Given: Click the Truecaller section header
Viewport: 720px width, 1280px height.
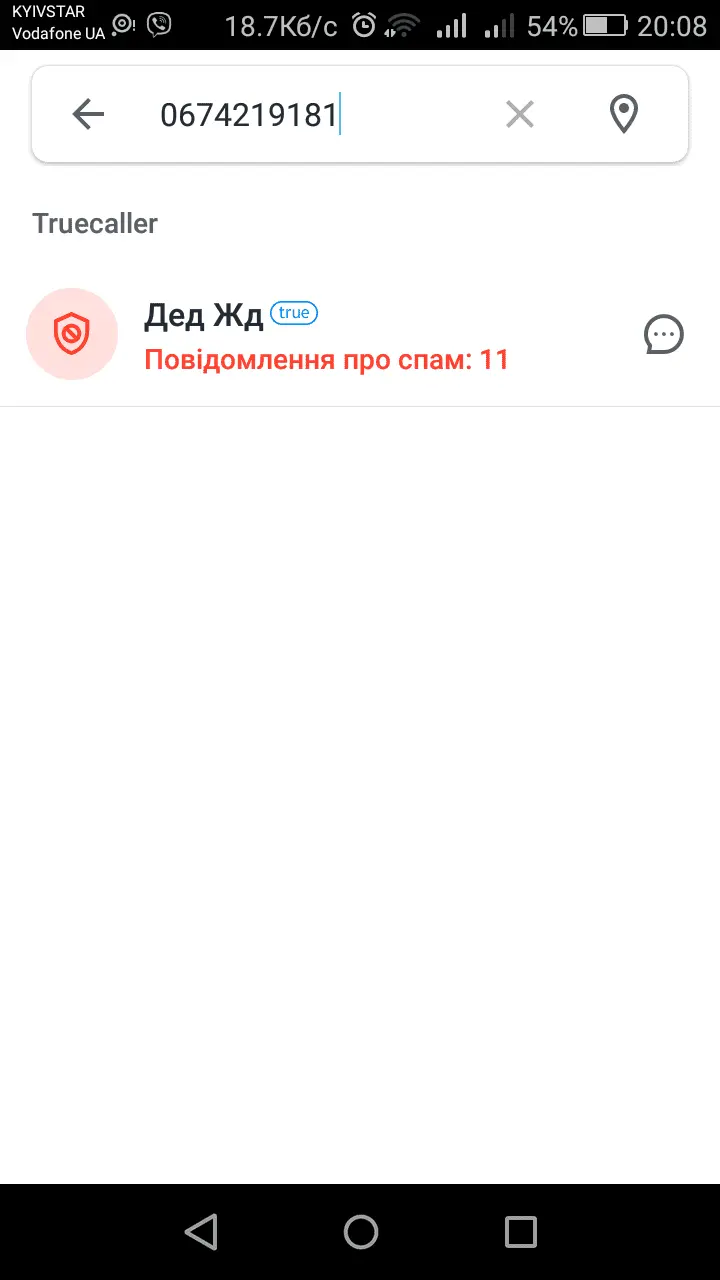Looking at the screenshot, I should point(95,223).
